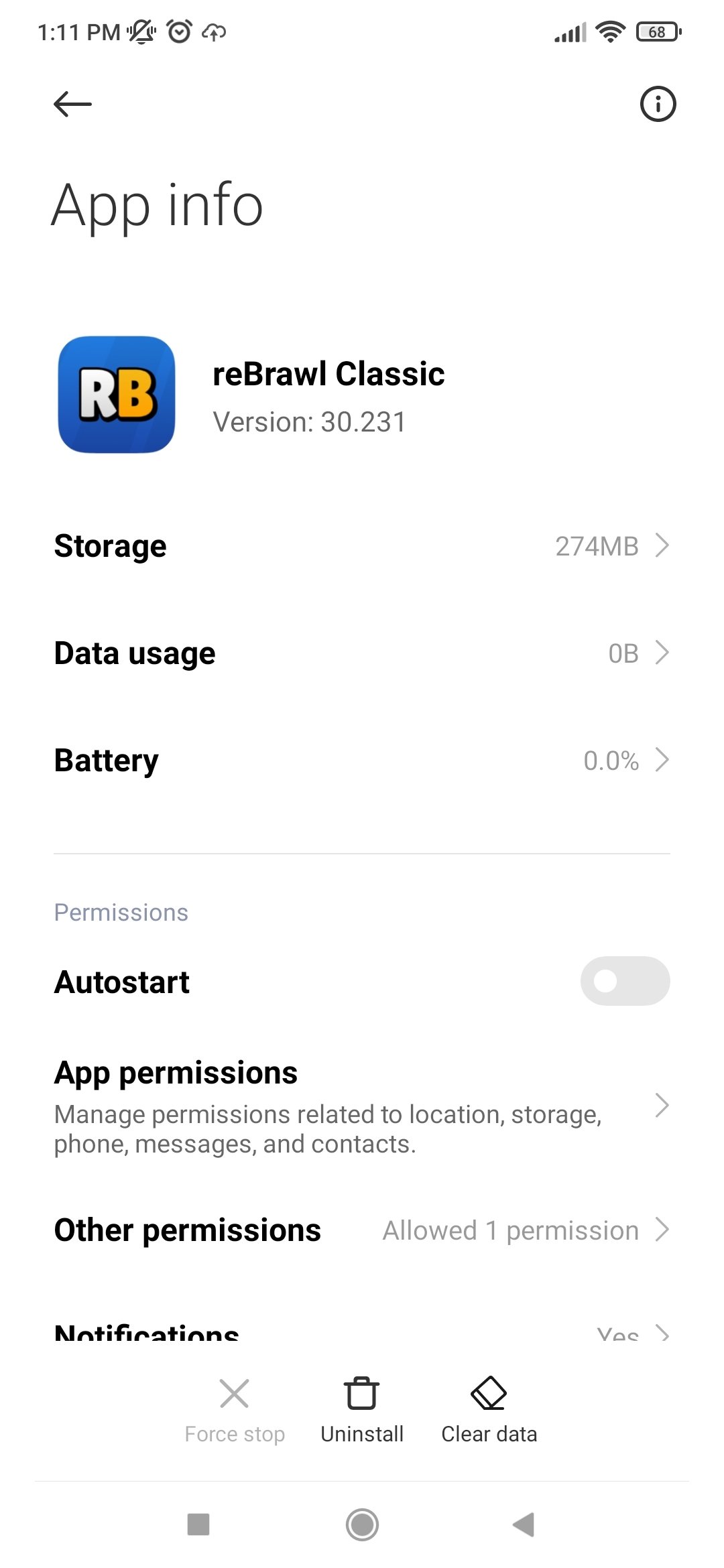Image resolution: width=724 pixels, height=1568 pixels.
Task: Go to the system home screen
Action: tap(362, 1524)
